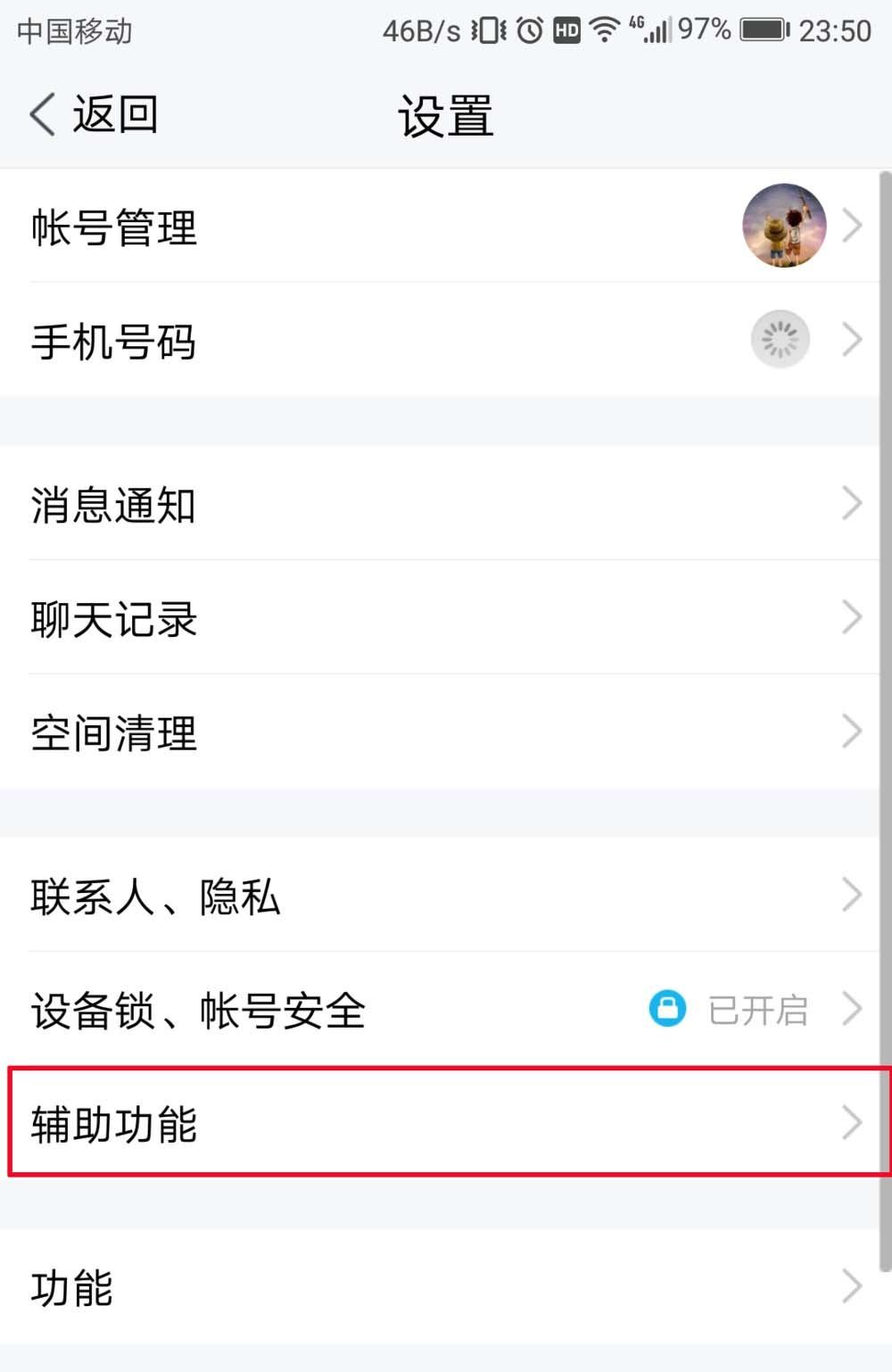Image resolution: width=892 pixels, height=1372 pixels.
Task: Tap the battery level indicator showing 97%
Action: pyautogui.click(x=761, y=29)
